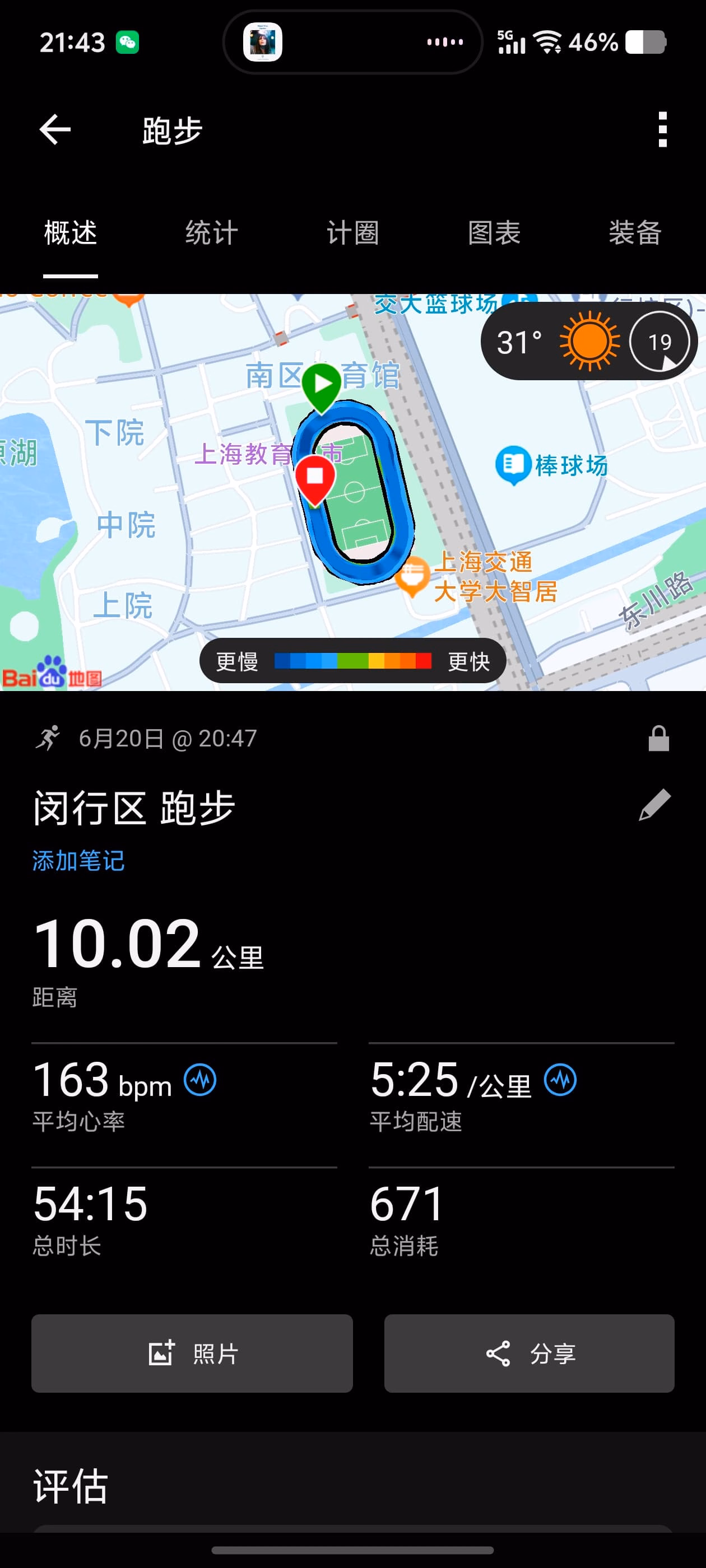
Task: Open the 图表 tab
Action: pos(494,232)
